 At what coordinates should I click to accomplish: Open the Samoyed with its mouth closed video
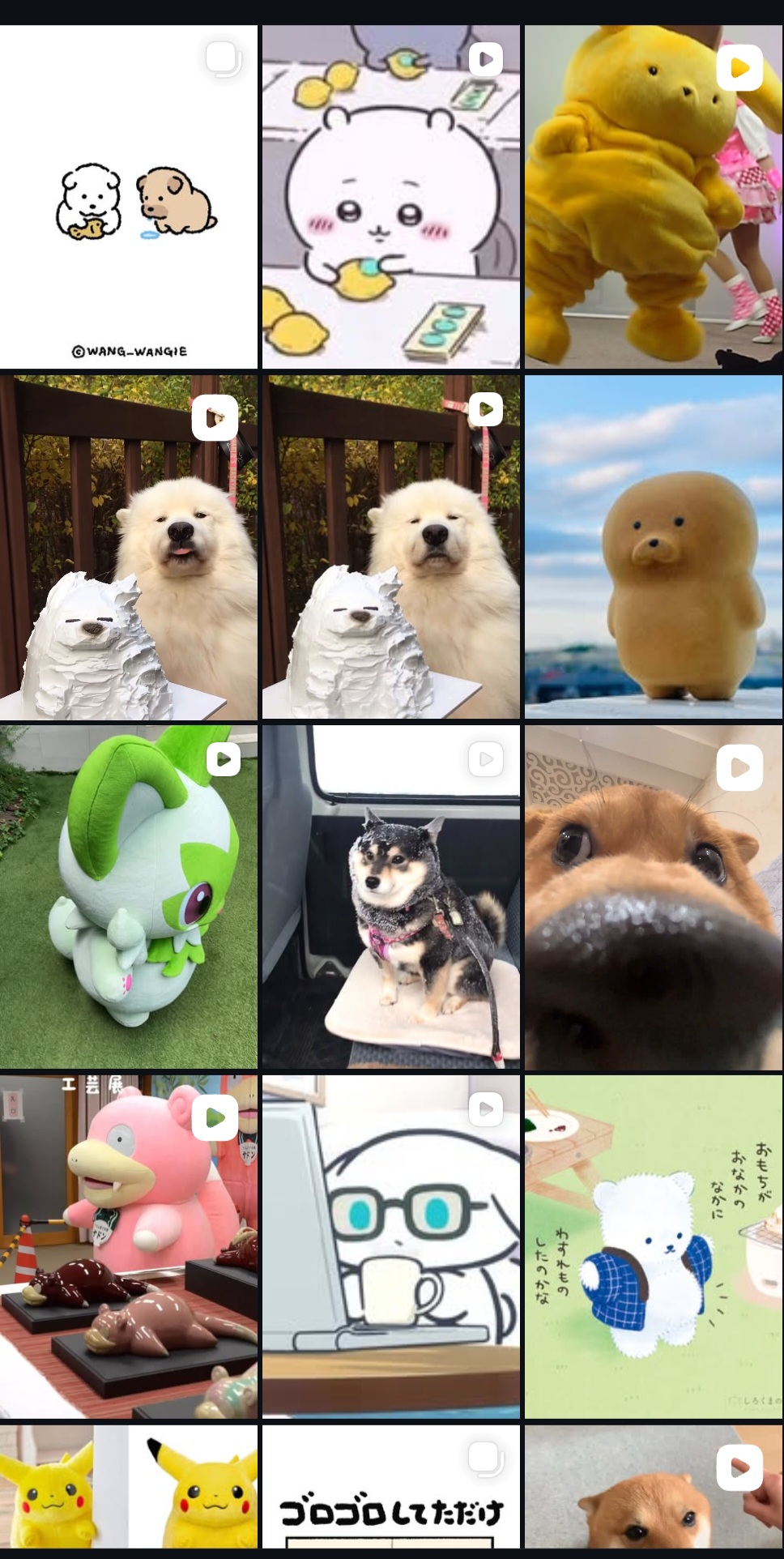(391, 547)
